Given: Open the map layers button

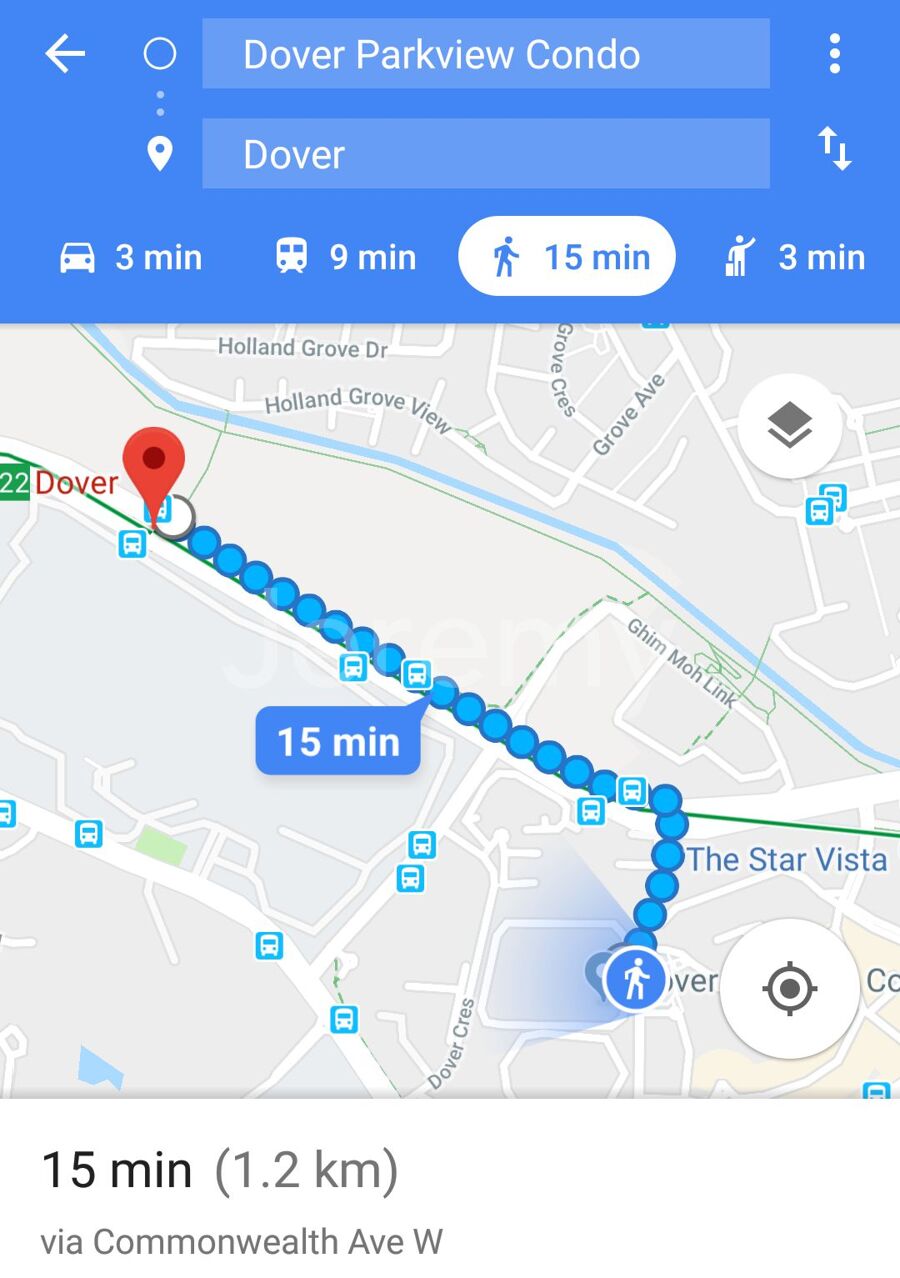Looking at the screenshot, I should coord(790,427).
